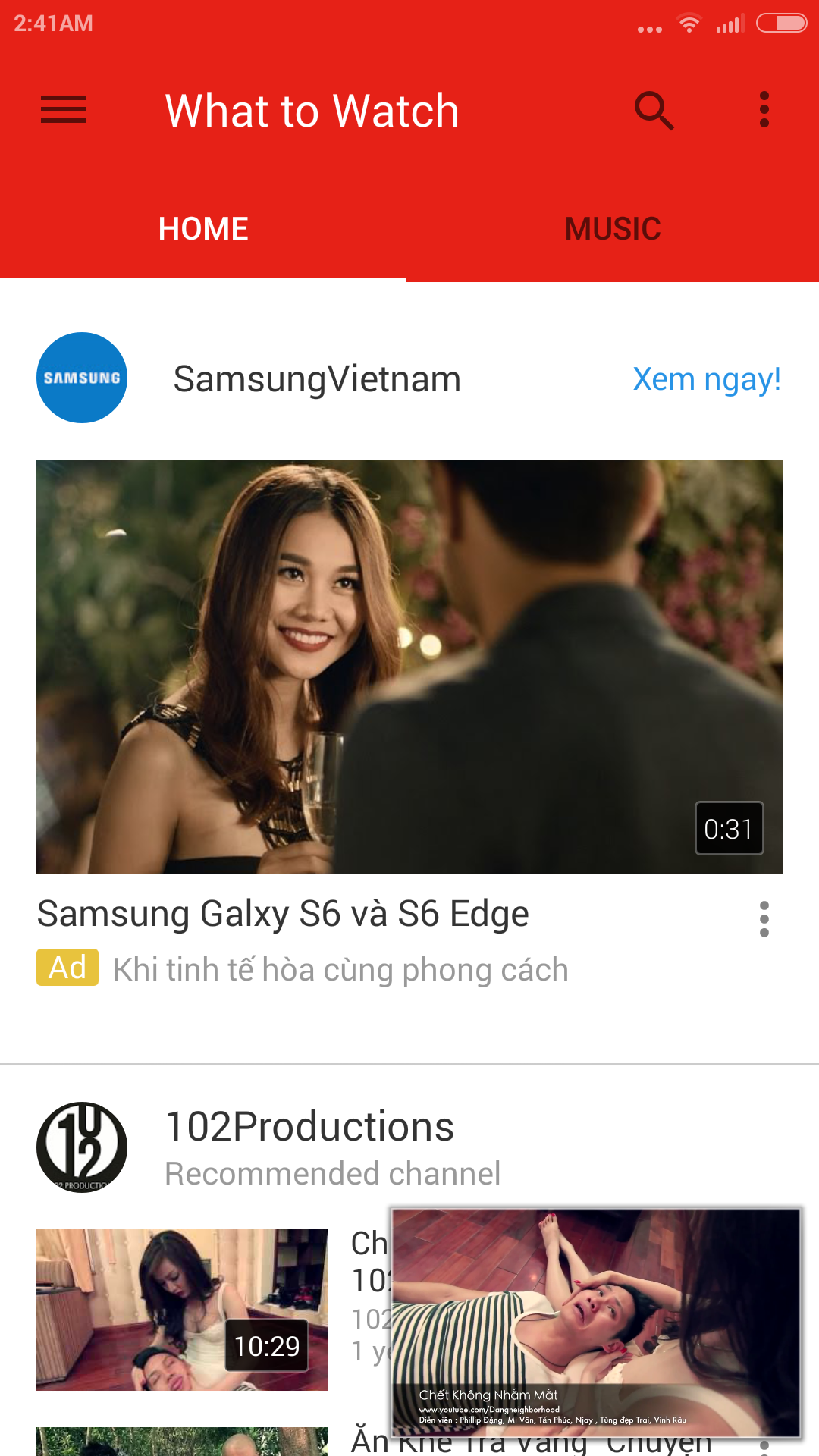Play the Samsung Galxy S6 ad video
This screenshot has width=819, height=1456.
click(409, 667)
